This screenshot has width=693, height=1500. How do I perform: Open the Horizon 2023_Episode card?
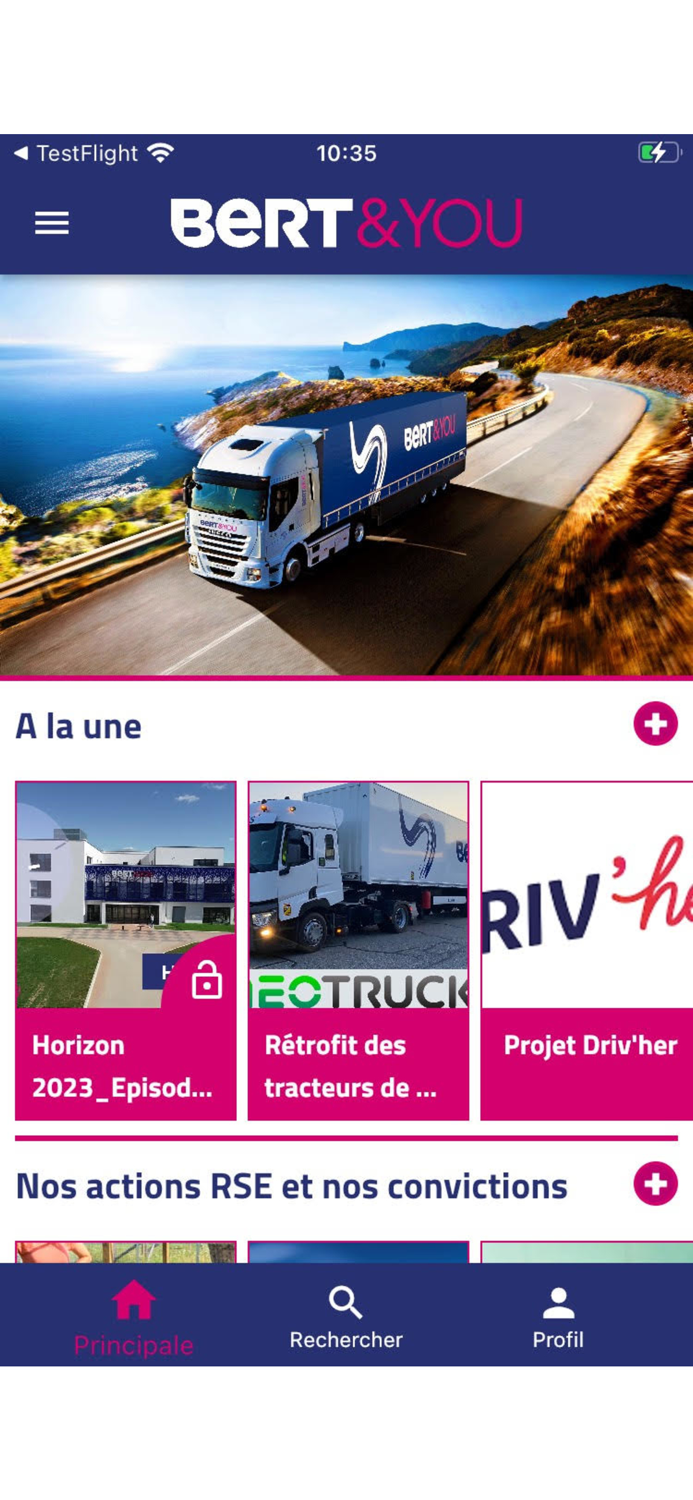[126, 950]
